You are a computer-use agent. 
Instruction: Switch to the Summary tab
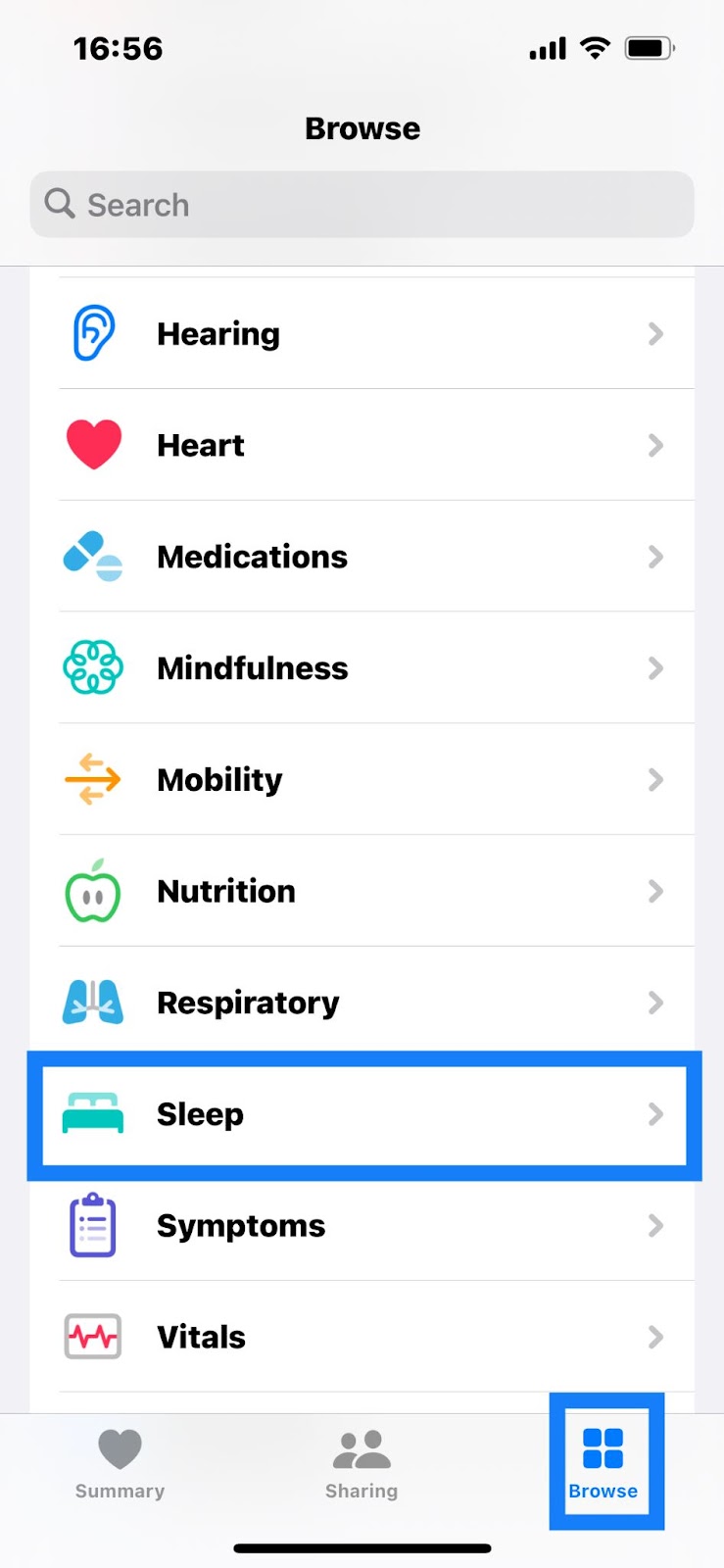120,1463
